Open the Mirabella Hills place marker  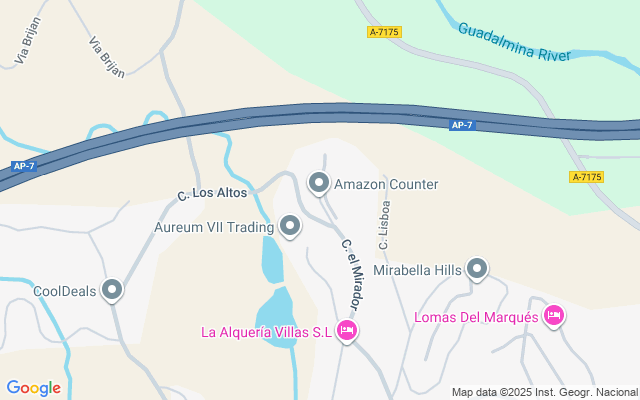coord(477,269)
